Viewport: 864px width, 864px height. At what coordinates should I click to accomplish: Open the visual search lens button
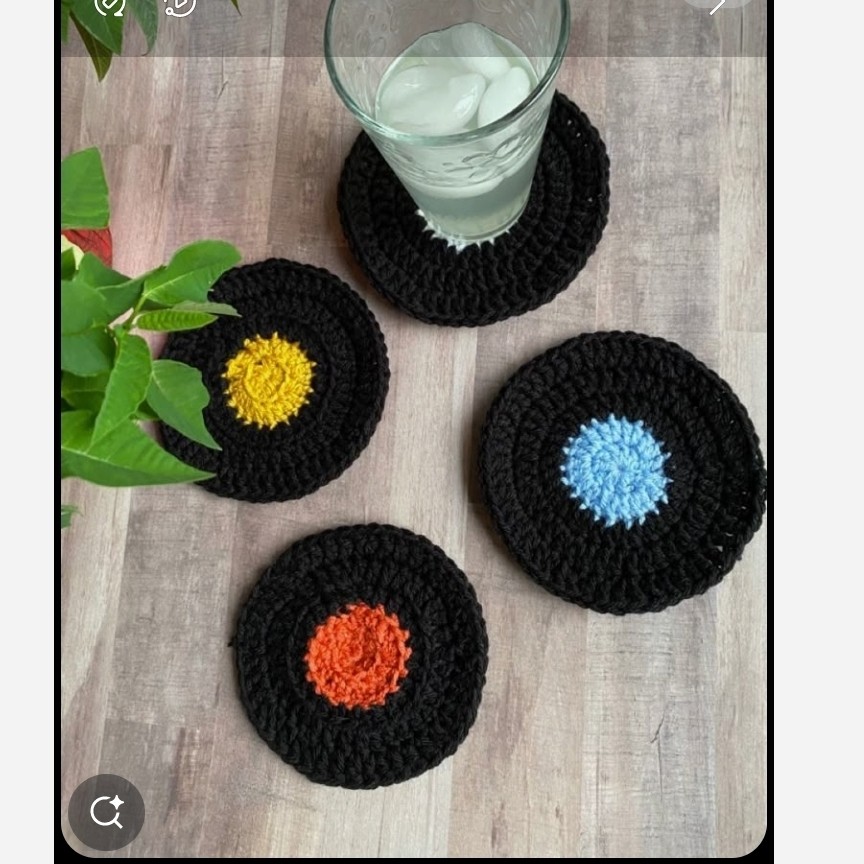pyautogui.click(x=106, y=812)
